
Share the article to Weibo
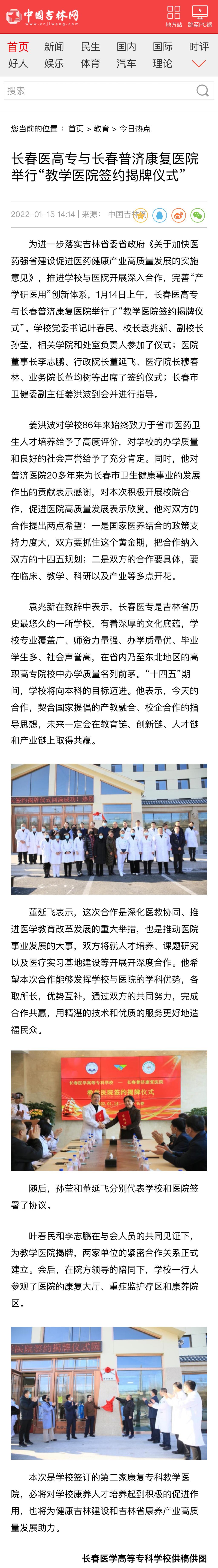pyautogui.click(x=179, y=215)
